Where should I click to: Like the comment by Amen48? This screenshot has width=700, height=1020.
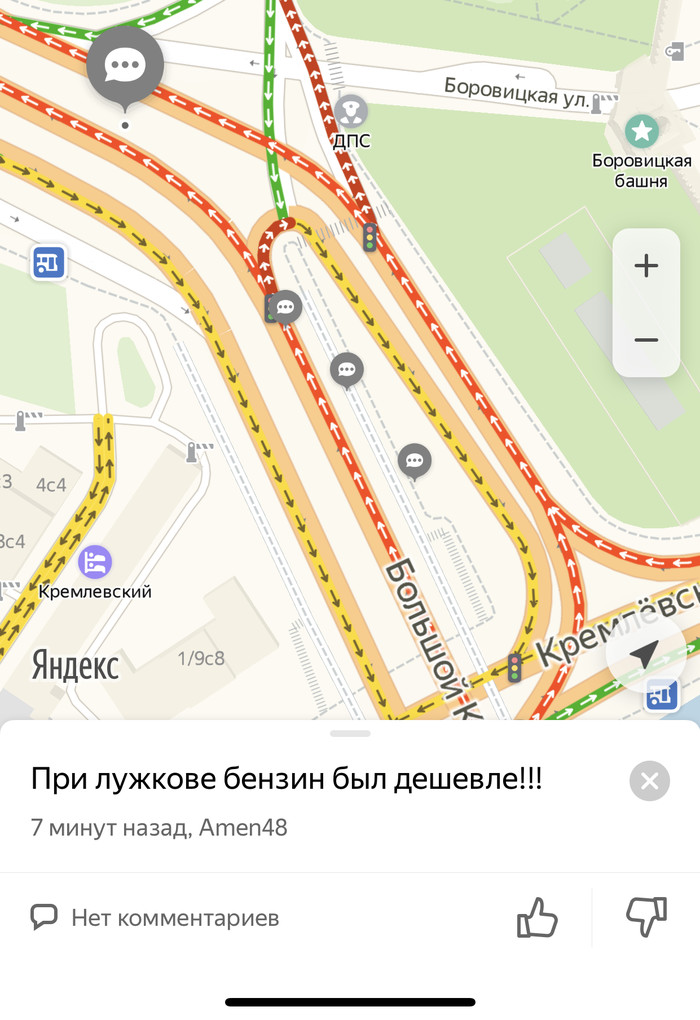[537, 917]
